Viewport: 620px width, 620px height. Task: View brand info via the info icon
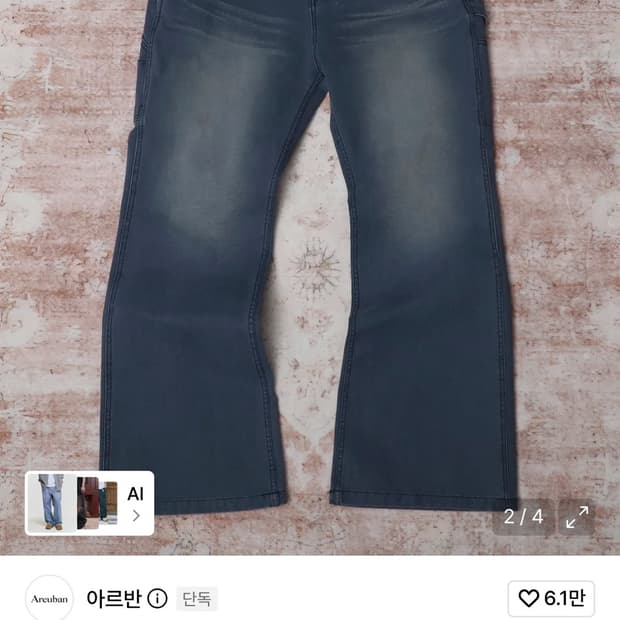[x=157, y=599]
